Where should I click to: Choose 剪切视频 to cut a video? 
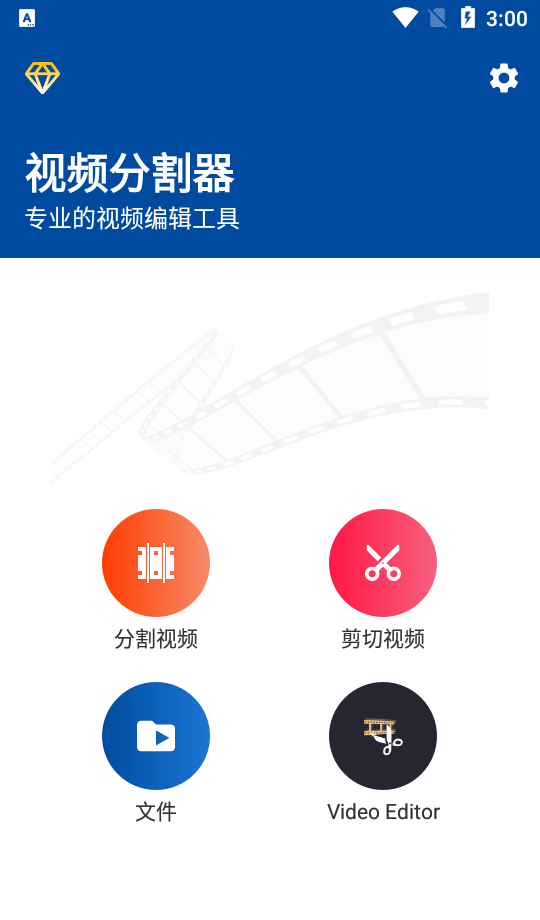[383, 563]
